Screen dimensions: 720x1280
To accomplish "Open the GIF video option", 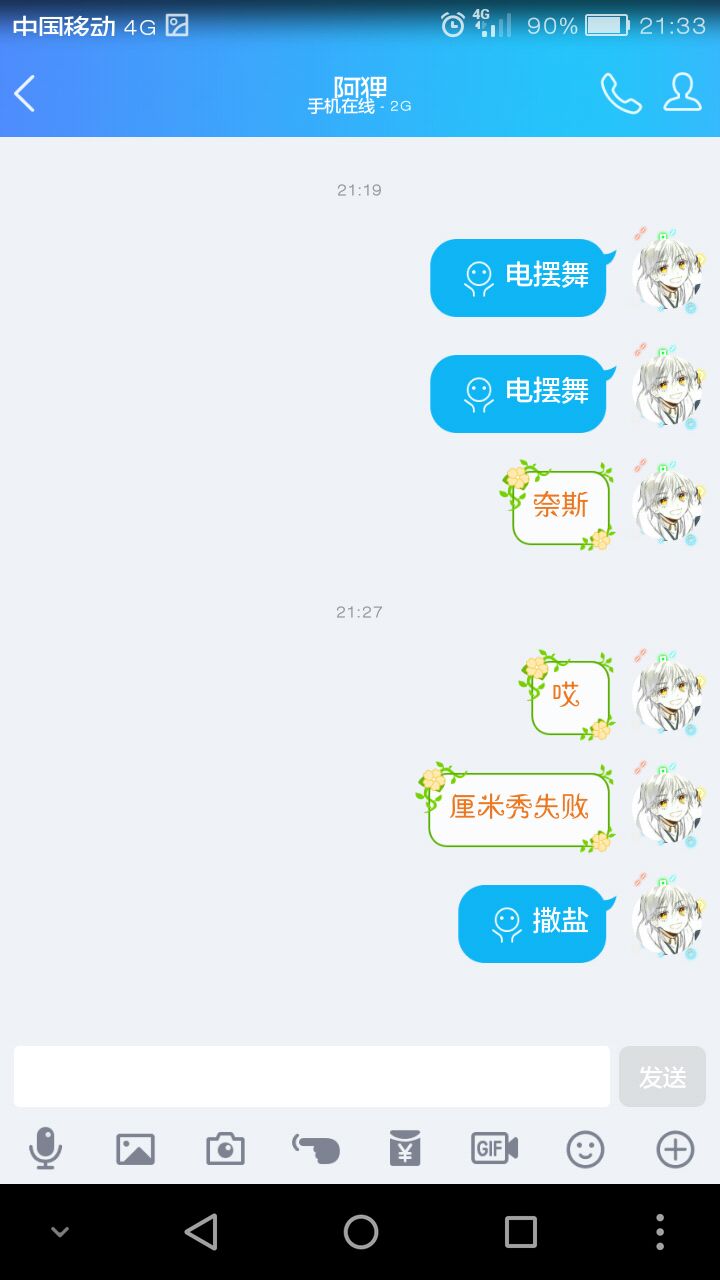I will coord(495,1149).
